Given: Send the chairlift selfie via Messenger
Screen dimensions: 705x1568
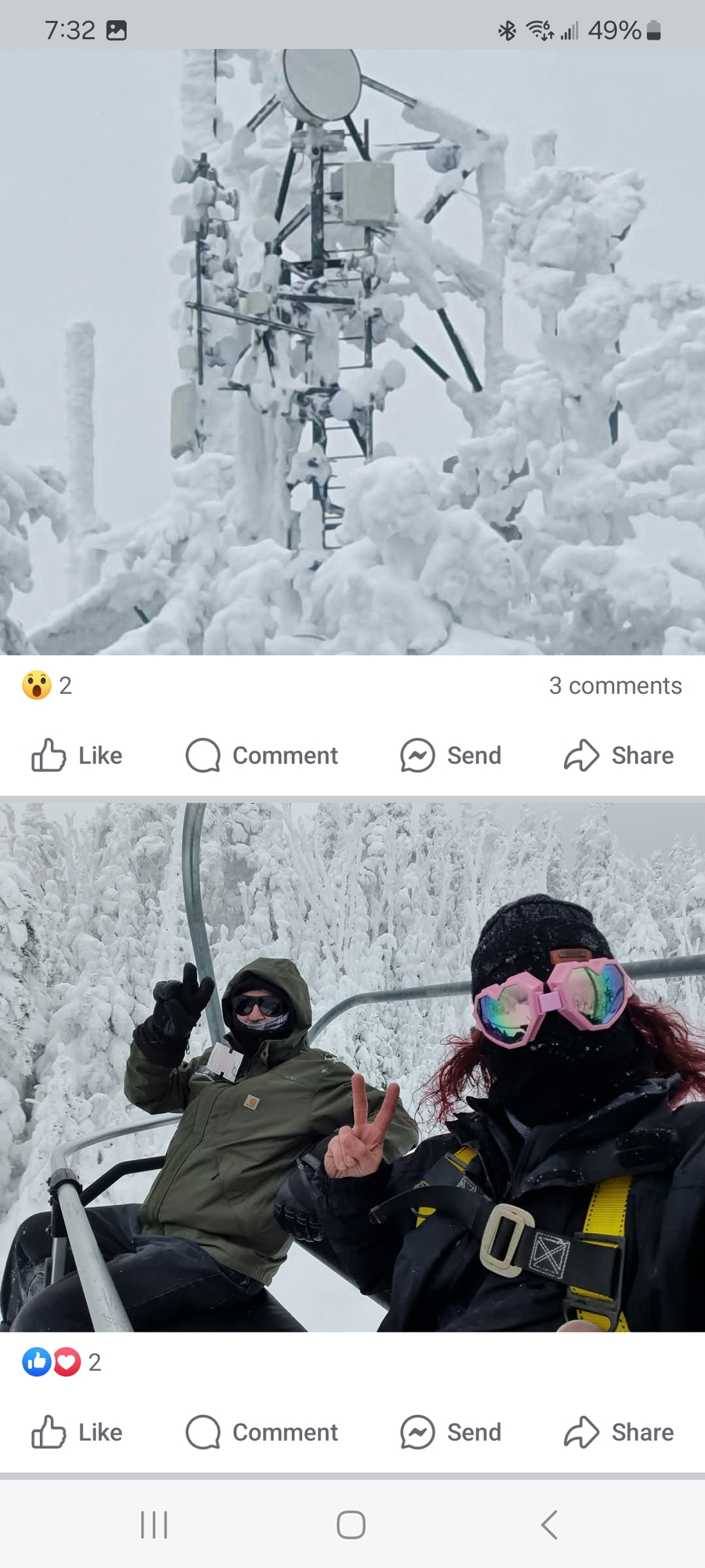Looking at the screenshot, I should click(451, 1432).
